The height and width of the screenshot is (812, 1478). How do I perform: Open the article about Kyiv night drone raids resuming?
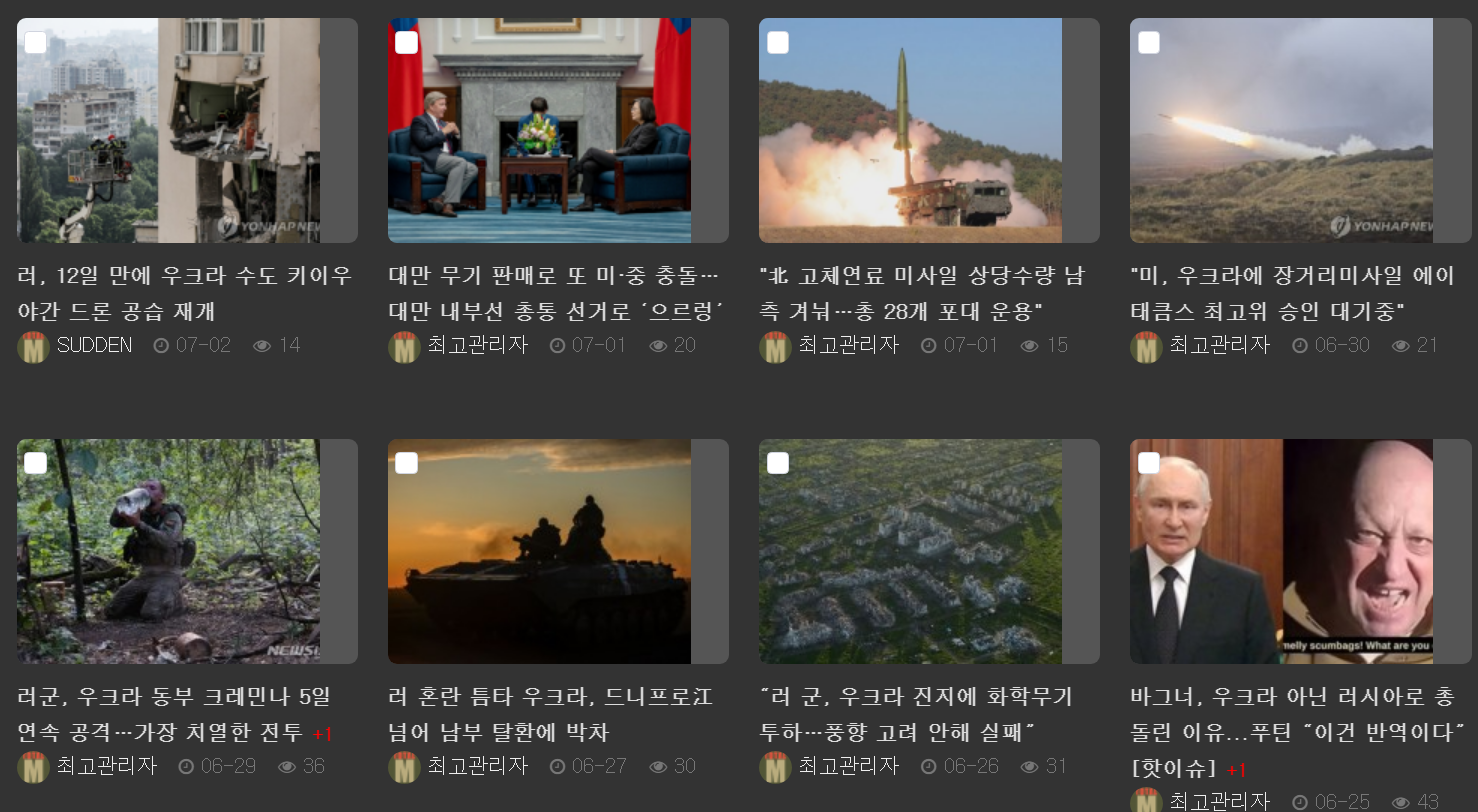(185, 293)
